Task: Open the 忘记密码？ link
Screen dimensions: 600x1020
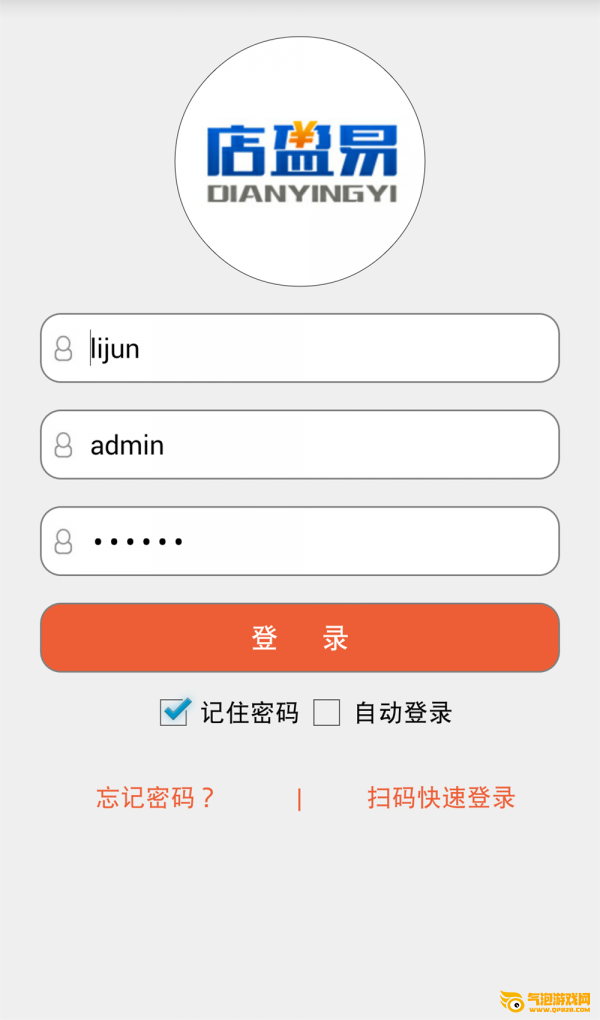Action: point(156,798)
